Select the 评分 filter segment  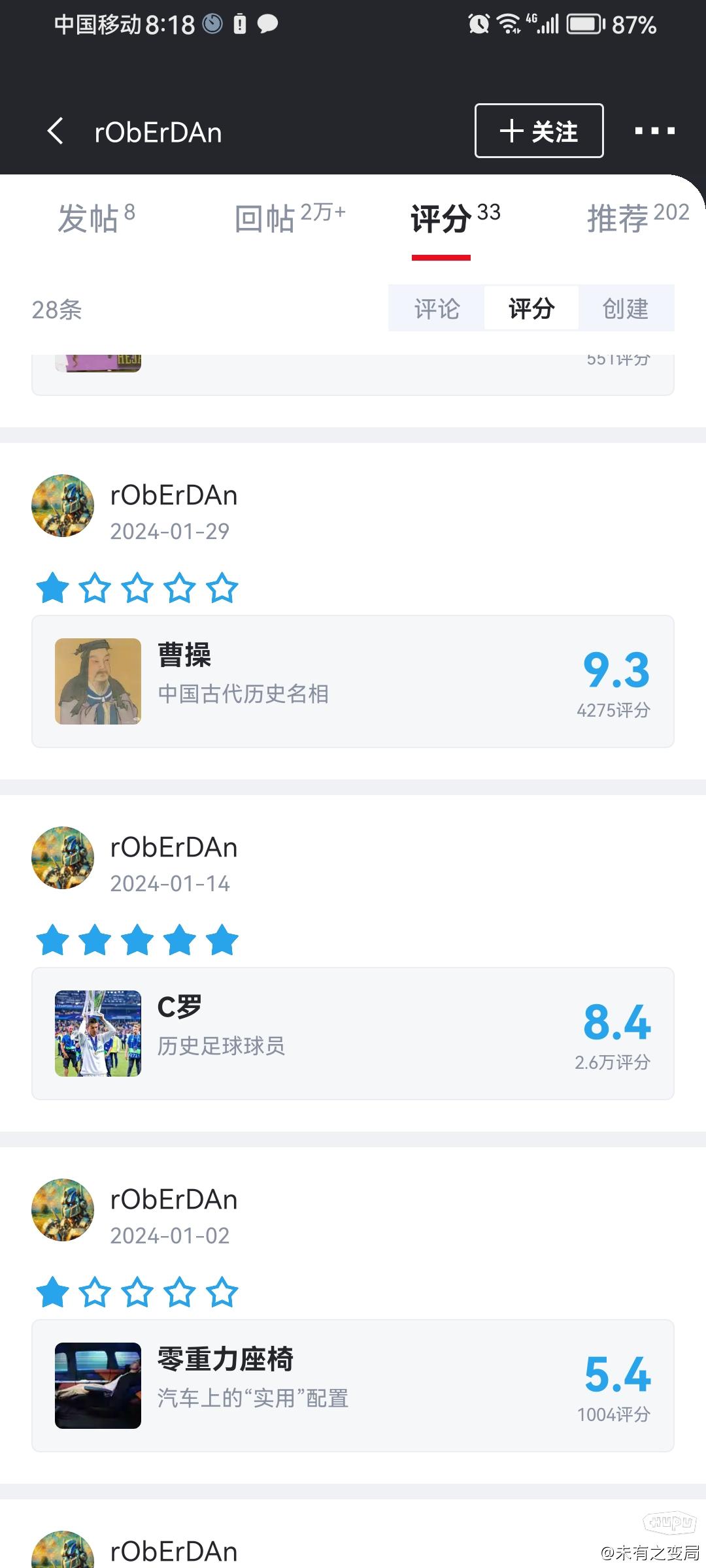coord(531,308)
